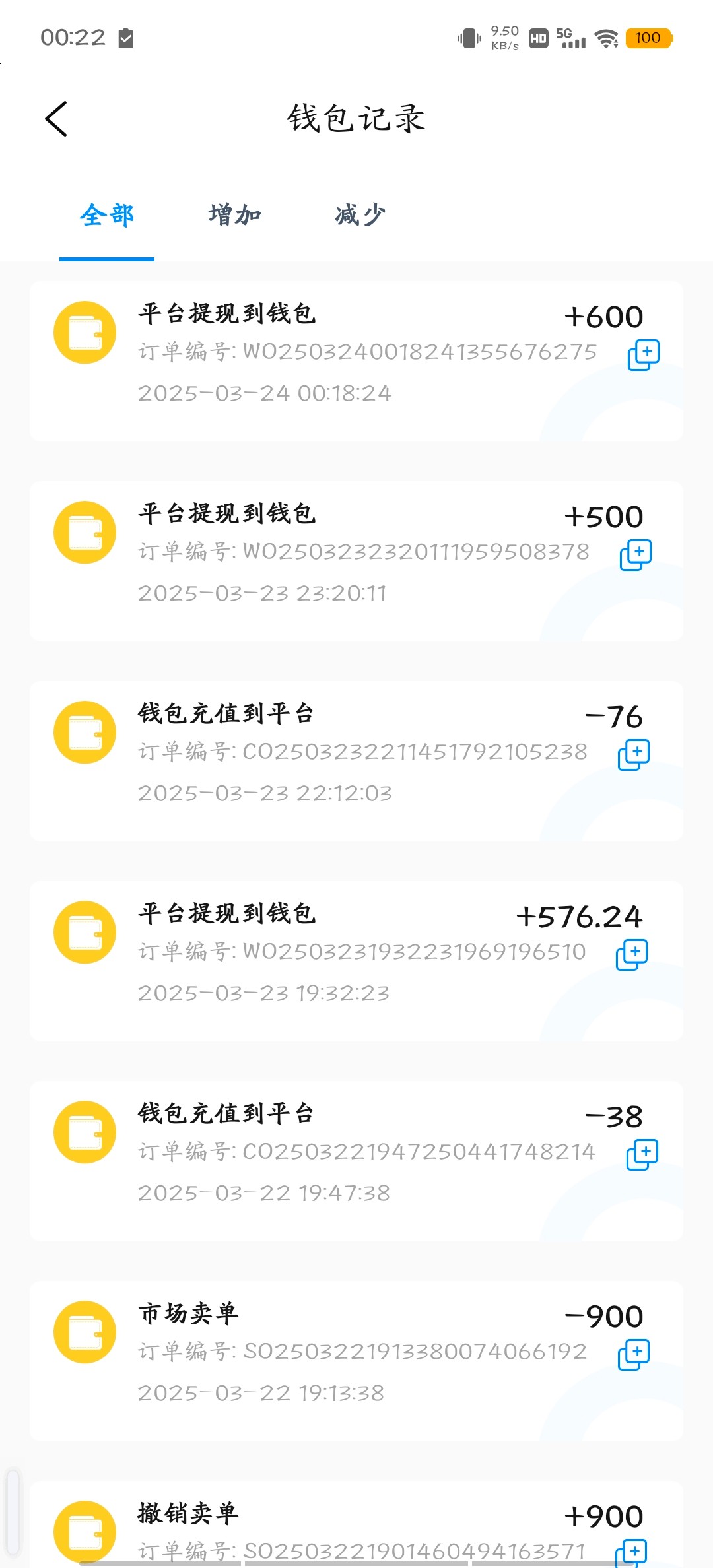713x1568 pixels.
Task: Switch to the 减少 tab
Action: [360, 215]
